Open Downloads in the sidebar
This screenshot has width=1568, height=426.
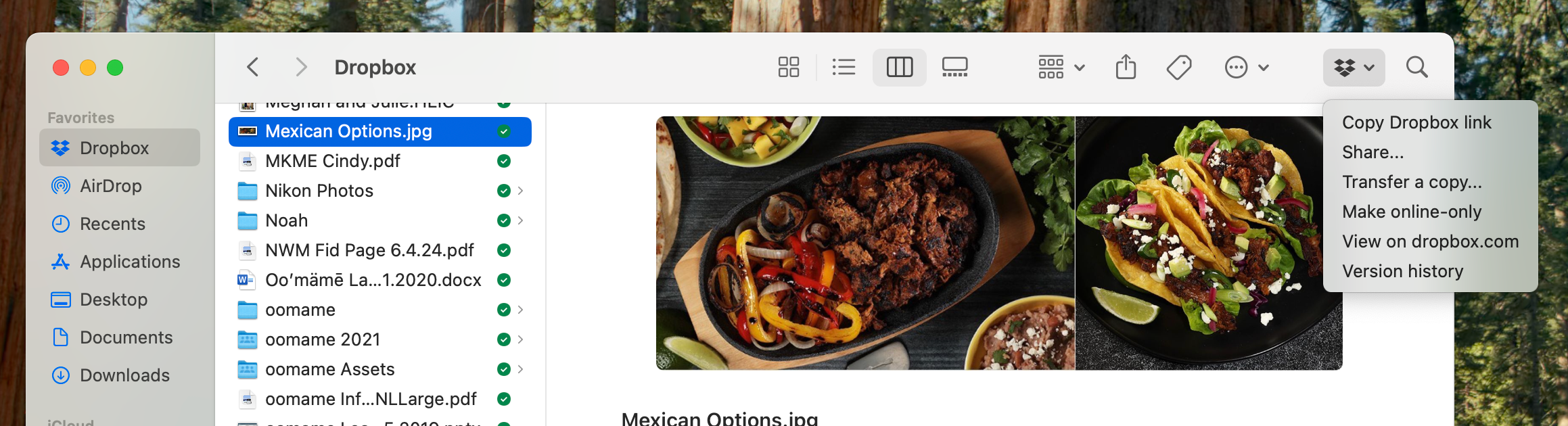tap(124, 375)
